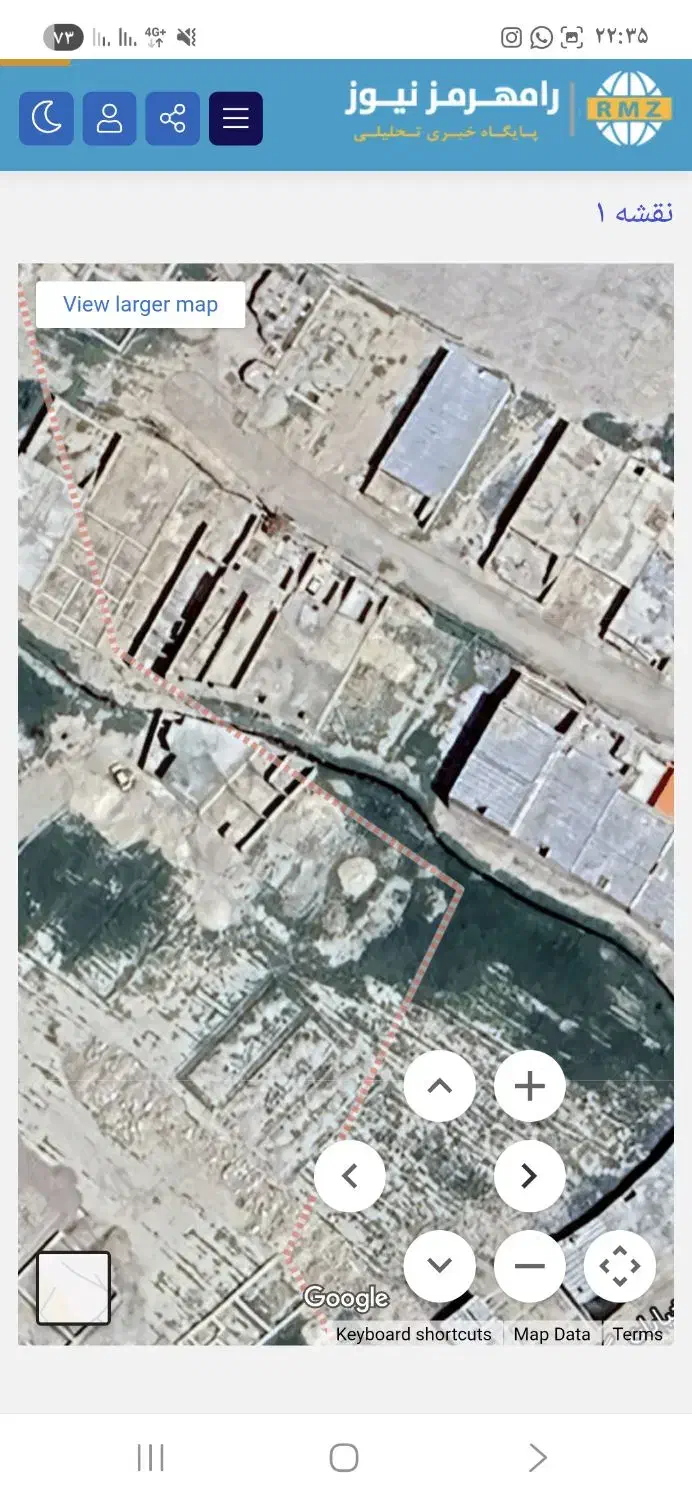Open the hamburger menu
This screenshot has height=1500, width=692.
(235, 119)
